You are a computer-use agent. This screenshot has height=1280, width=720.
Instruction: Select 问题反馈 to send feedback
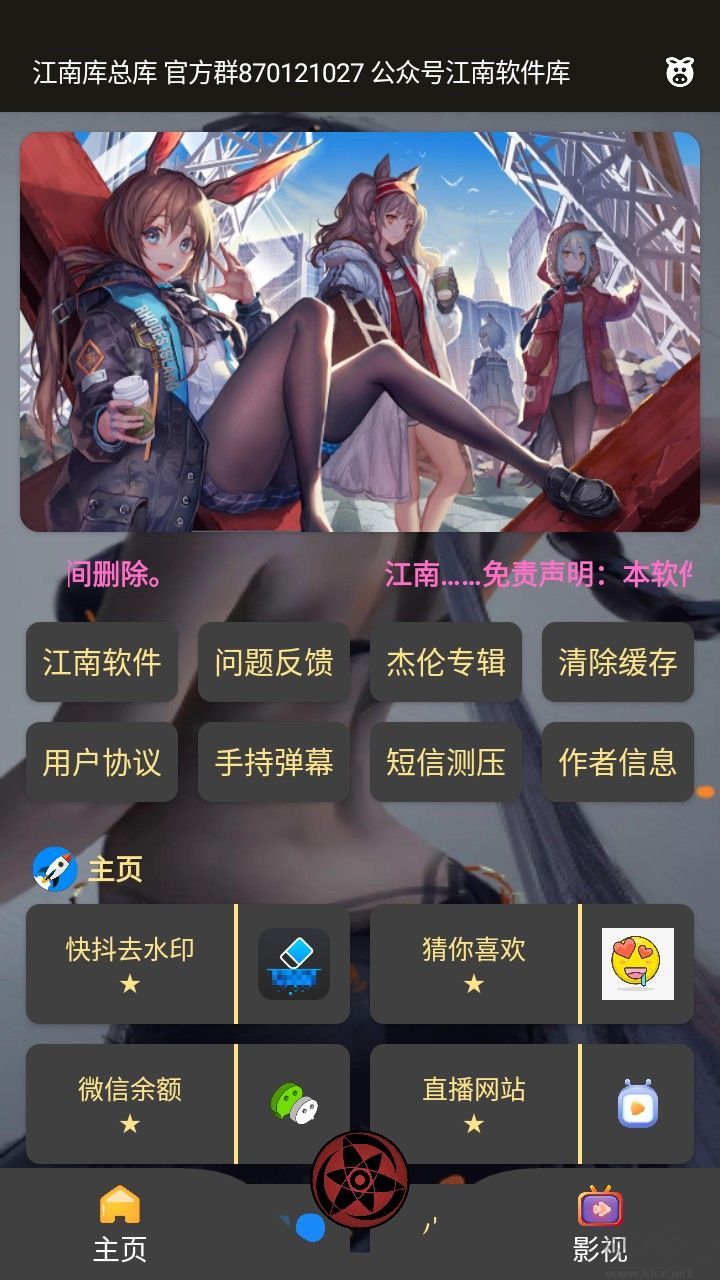(x=274, y=662)
